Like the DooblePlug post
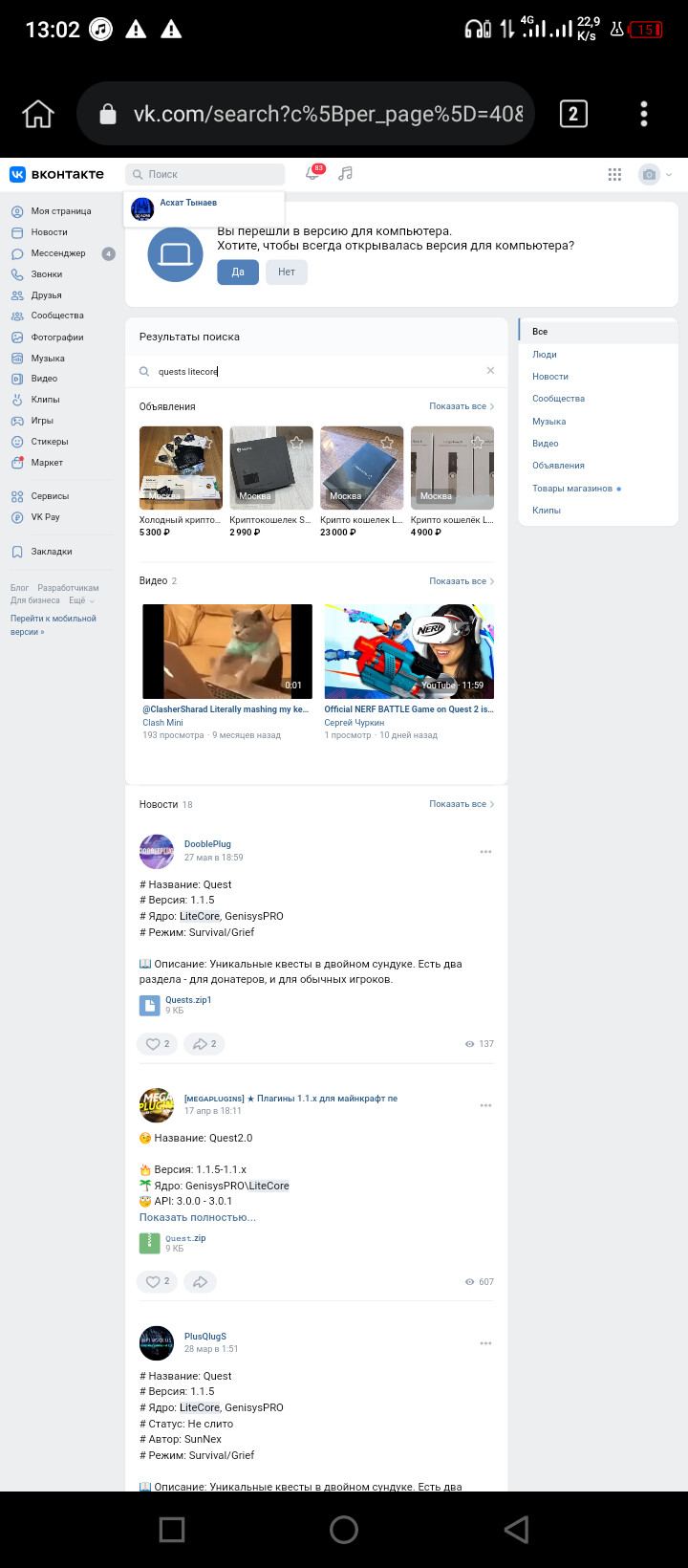Screen dimensions: 688x1568 click(157, 1044)
